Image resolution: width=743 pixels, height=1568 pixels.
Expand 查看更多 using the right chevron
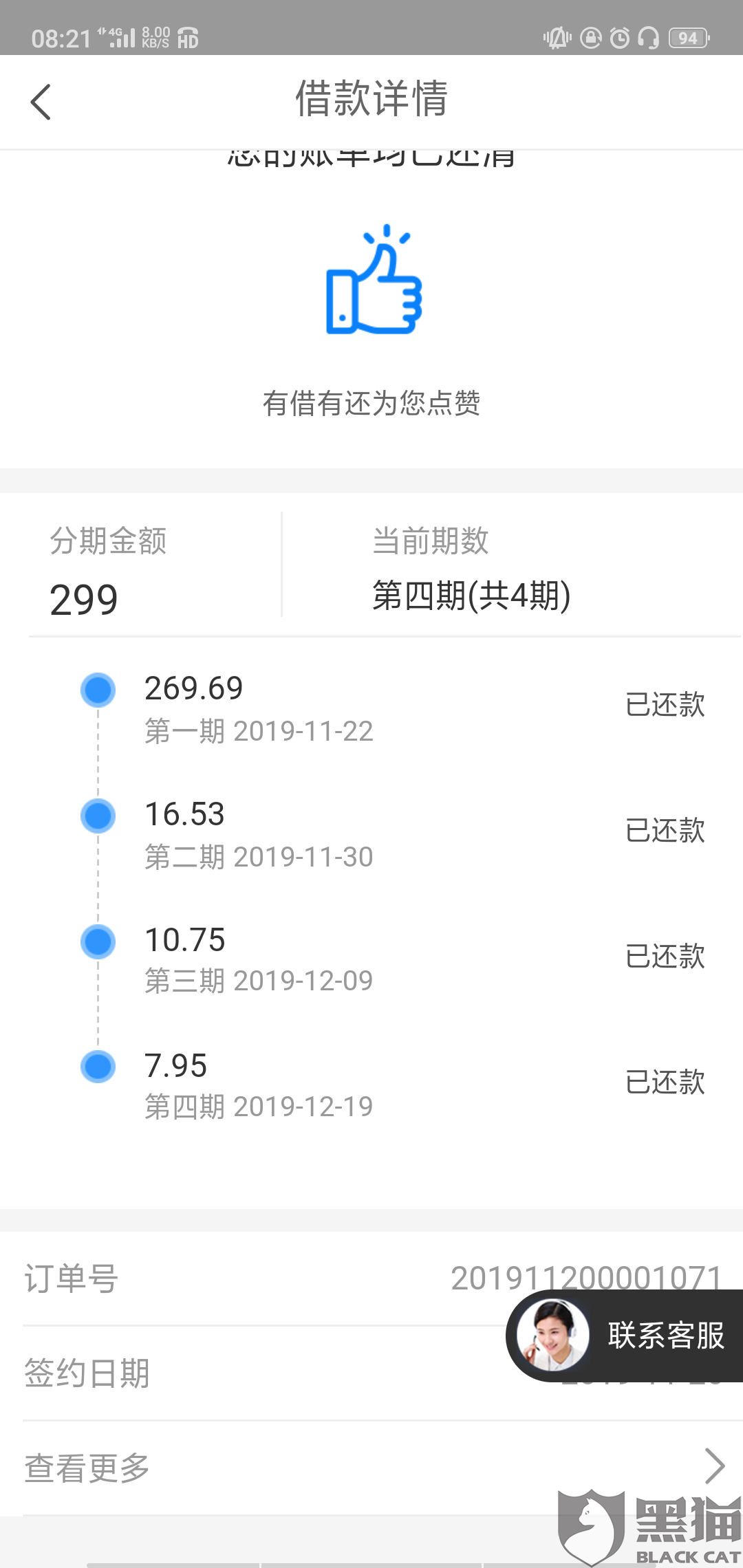tap(714, 1465)
